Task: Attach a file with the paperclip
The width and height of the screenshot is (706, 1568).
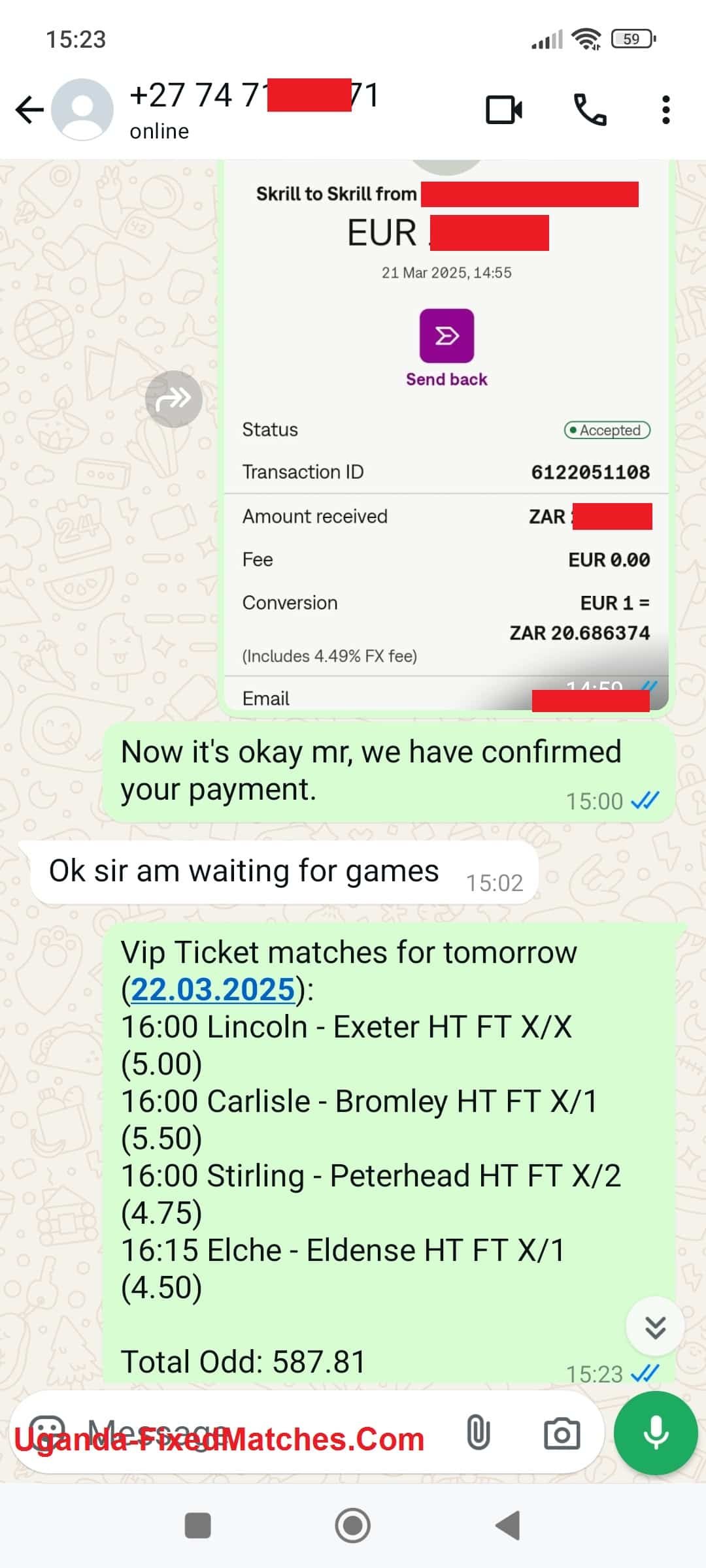Action: [479, 1432]
